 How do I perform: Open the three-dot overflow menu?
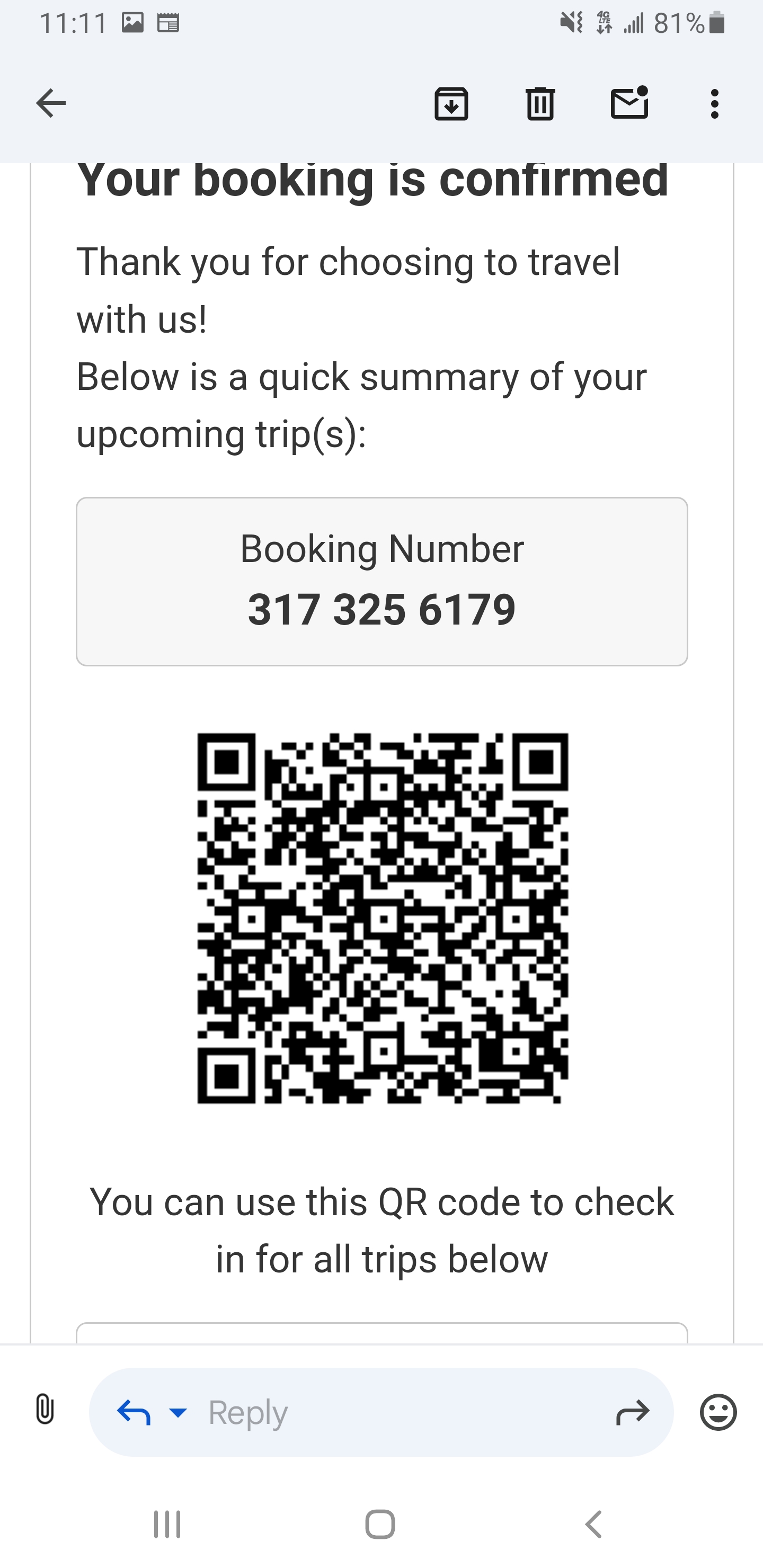[x=714, y=103]
